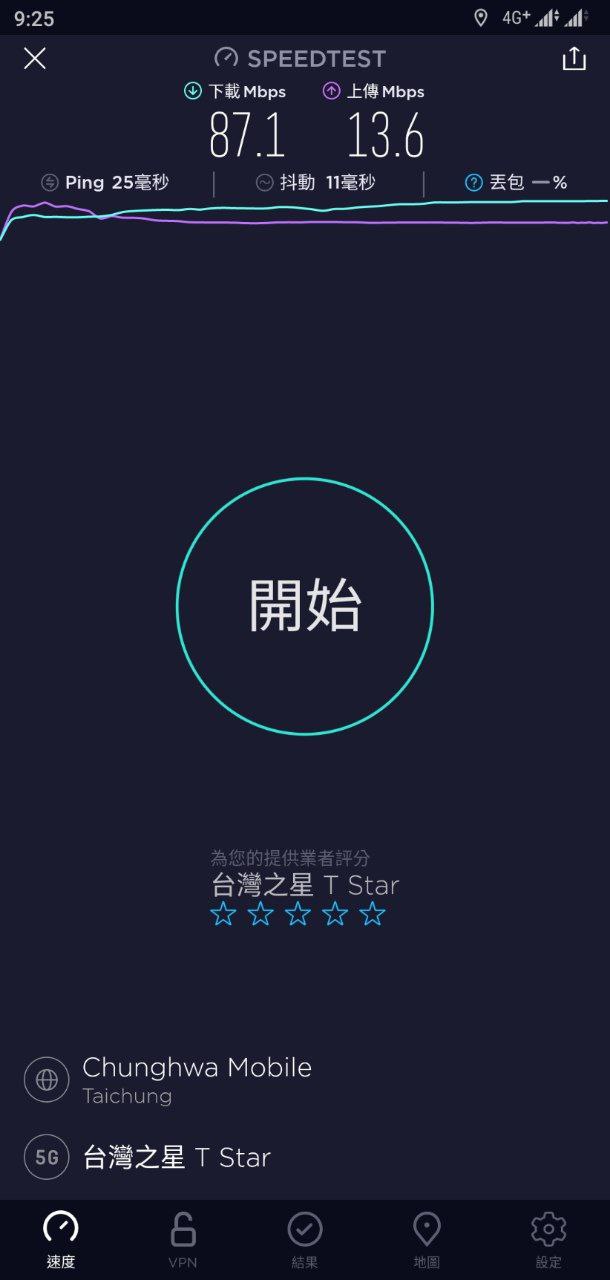The image size is (610, 1280).
Task: Select the 速度 speed tab
Action: pos(61,1240)
